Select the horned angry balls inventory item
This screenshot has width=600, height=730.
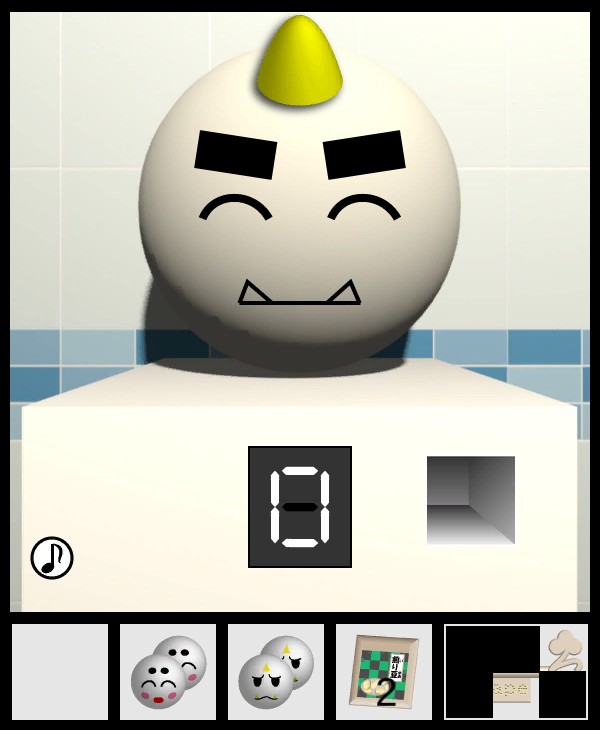tap(276, 672)
